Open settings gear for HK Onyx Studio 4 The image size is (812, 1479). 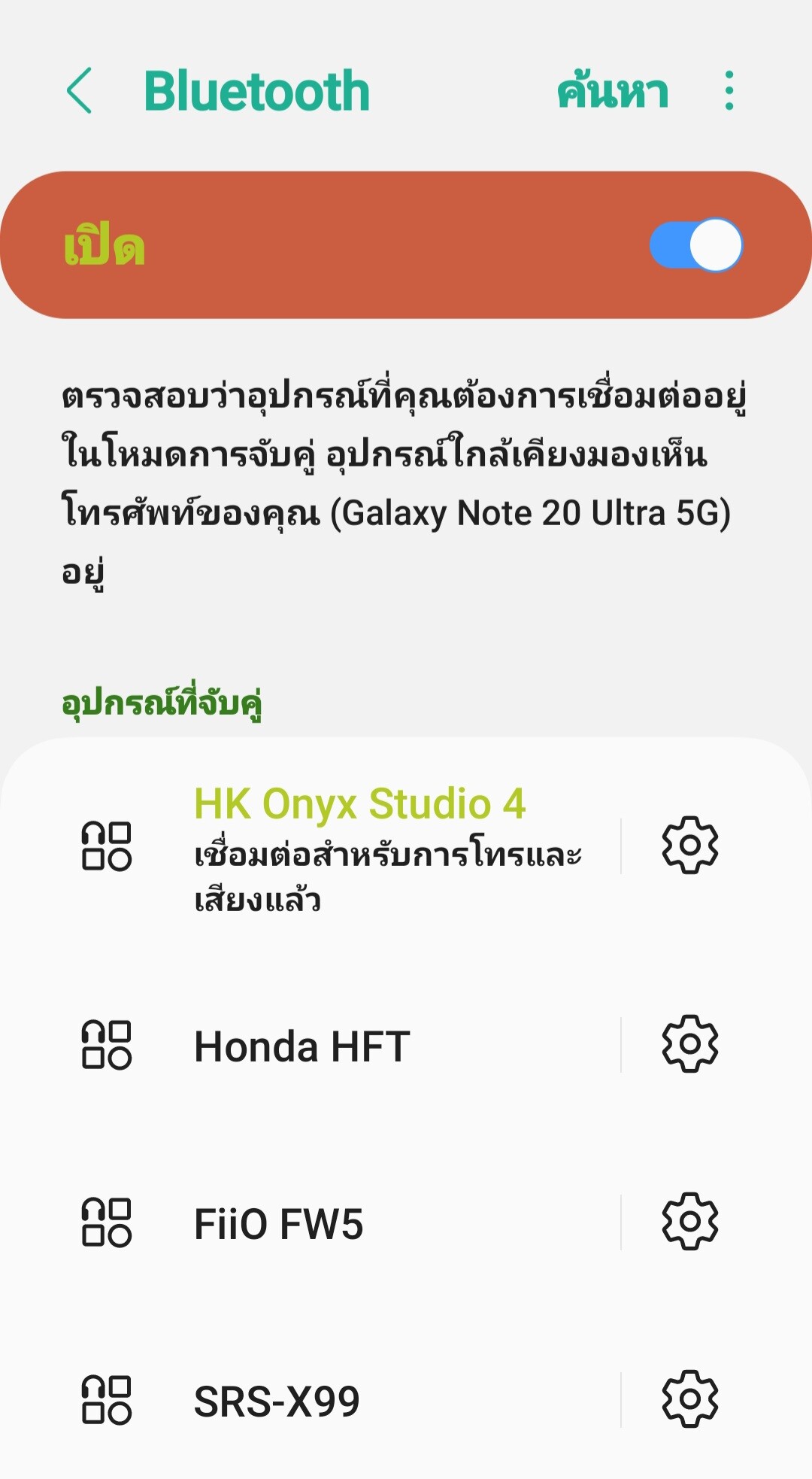click(690, 845)
